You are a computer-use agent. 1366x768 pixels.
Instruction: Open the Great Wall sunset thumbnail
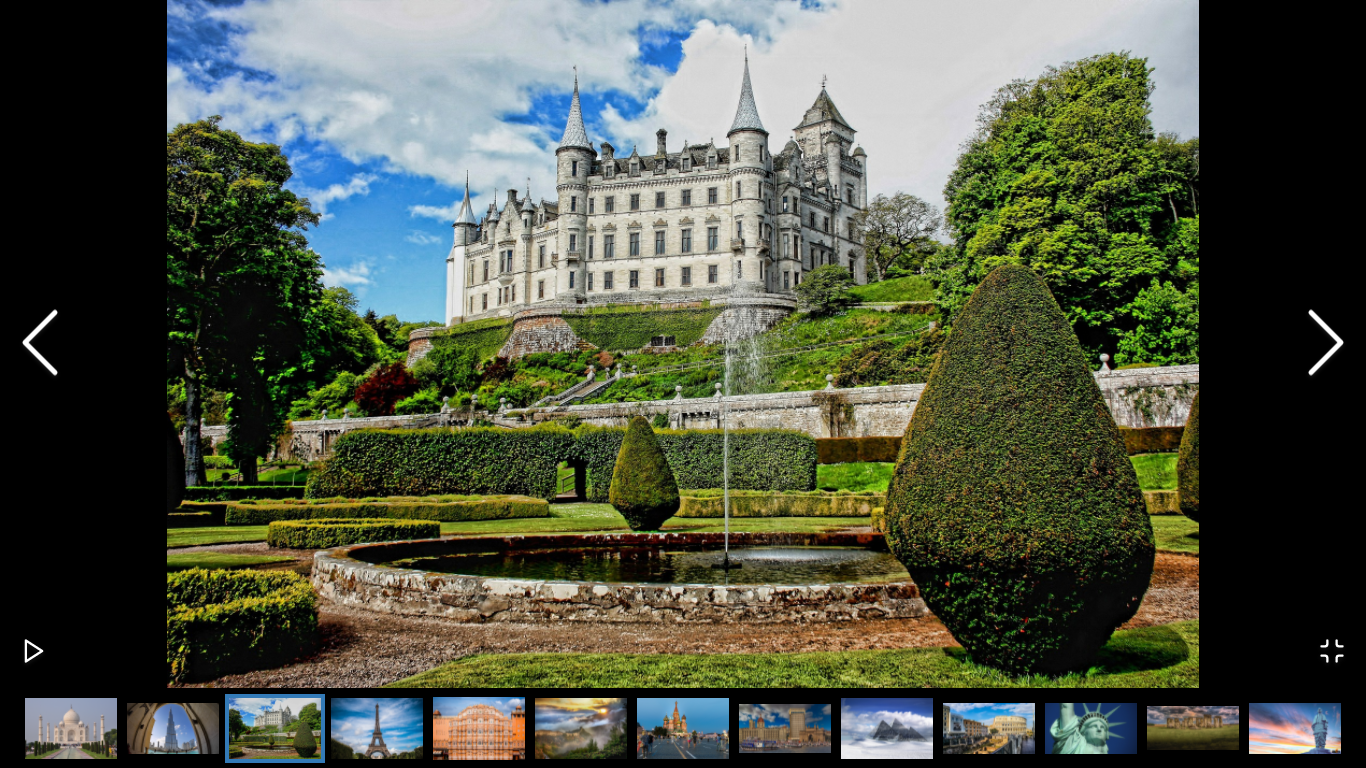(x=581, y=728)
